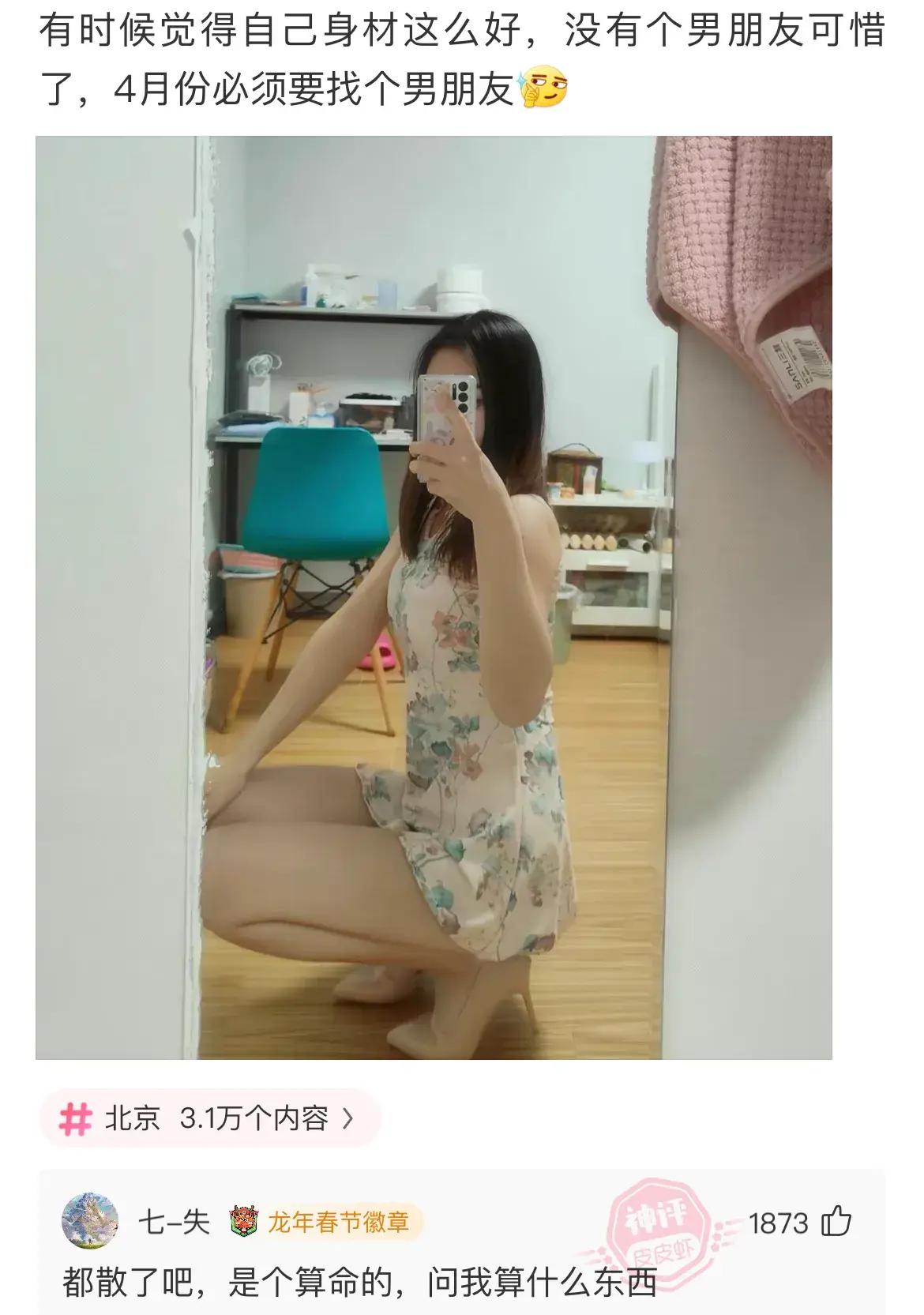This screenshot has height=1315, width=924.
Task: Open the 龙年春节徽章 badge
Action: click(325, 1223)
